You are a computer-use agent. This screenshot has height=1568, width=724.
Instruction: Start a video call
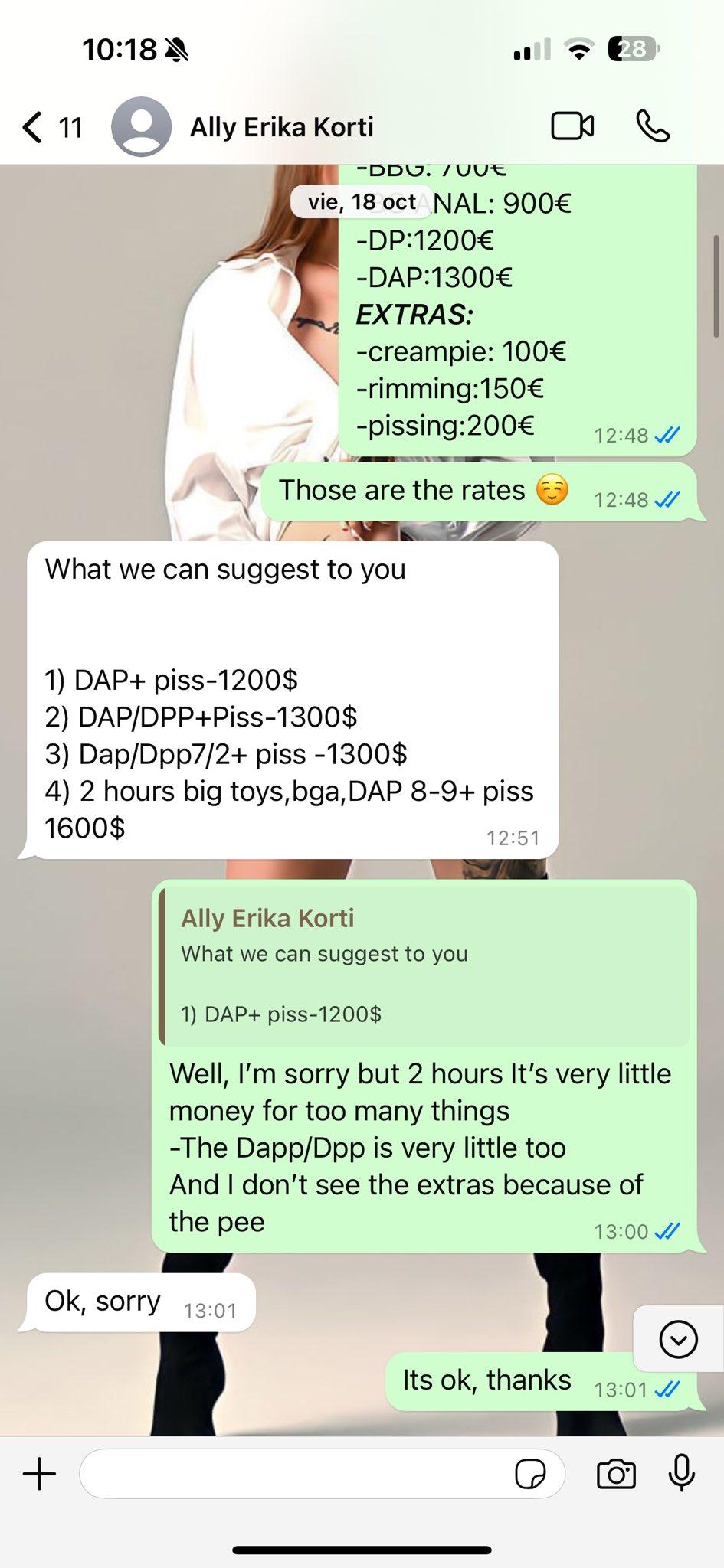(572, 126)
